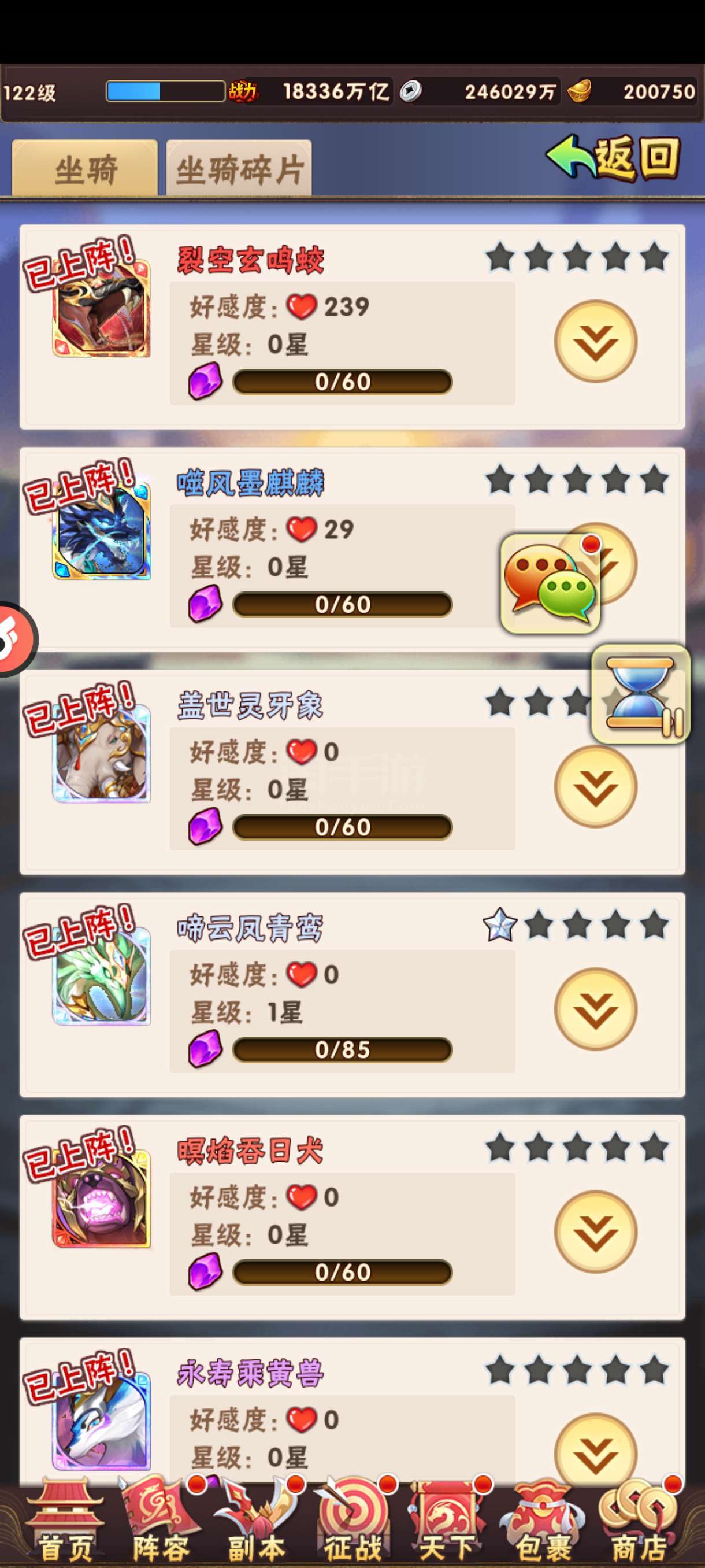Screen dimensions: 705x1568
Task: Select the 坐骑 tab
Action: 84,168
